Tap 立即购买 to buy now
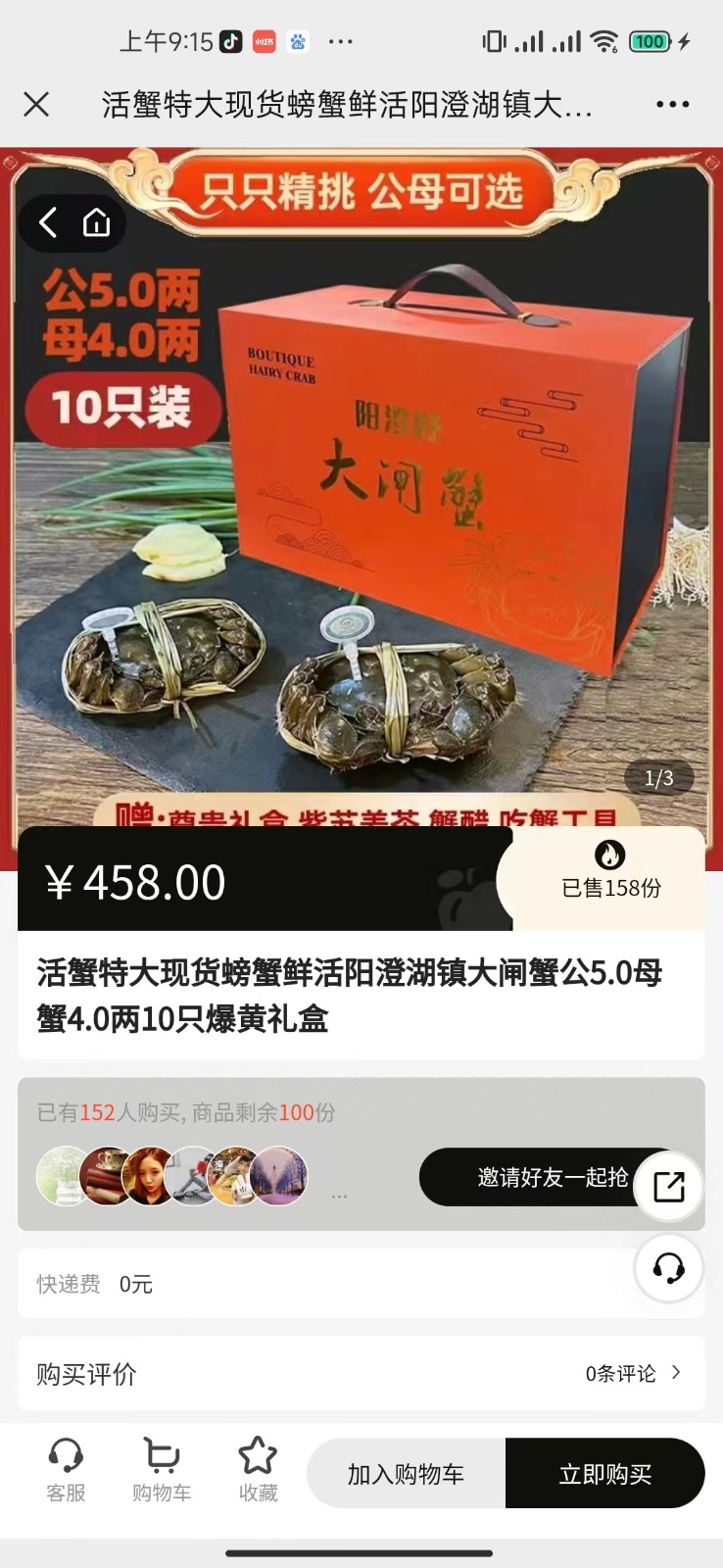The height and width of the screenshot is (1568, 723). click(604, 1474)
